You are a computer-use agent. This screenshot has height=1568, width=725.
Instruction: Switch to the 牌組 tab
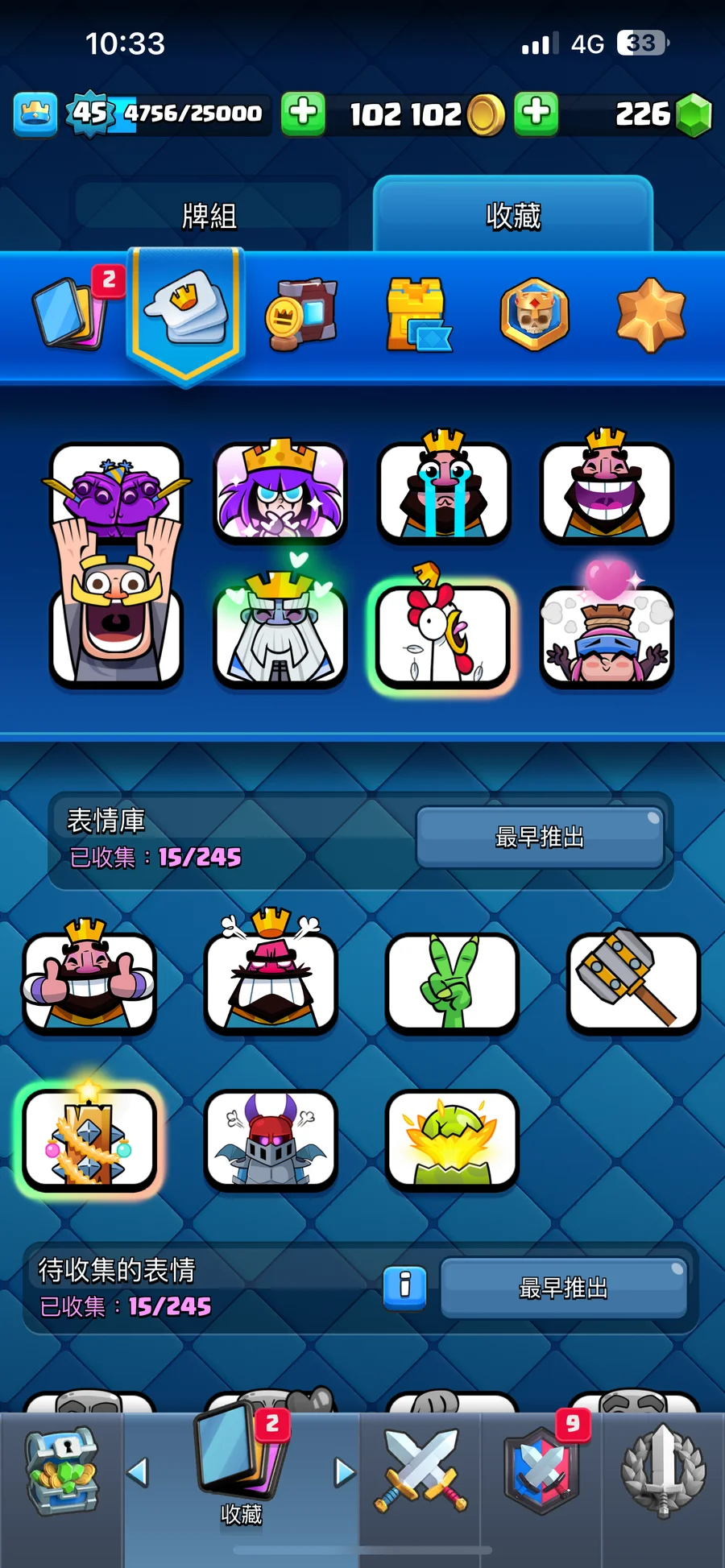(209, 215)
